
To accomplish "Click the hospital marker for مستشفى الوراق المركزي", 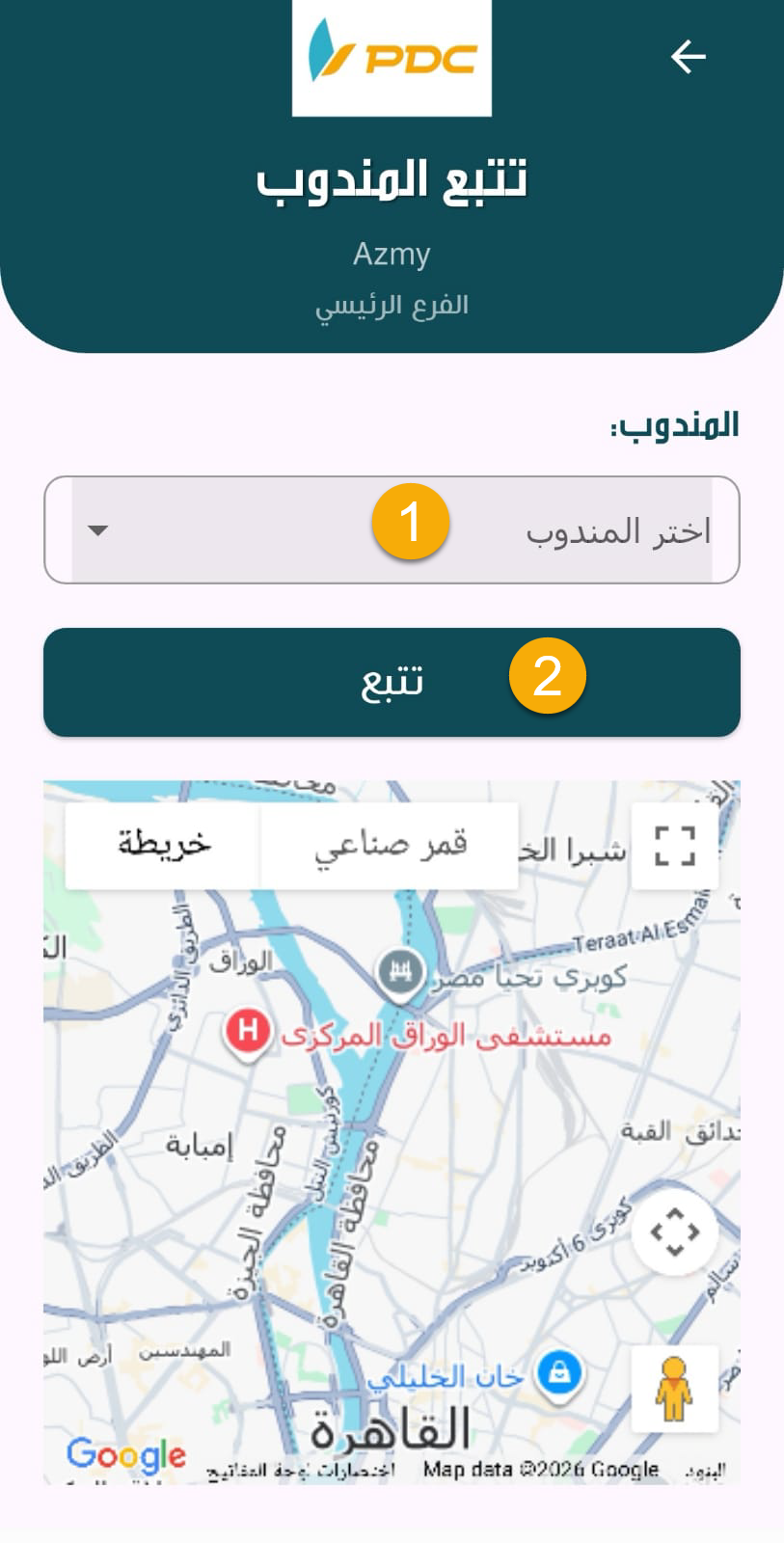I will click(x=247, y=1032).
